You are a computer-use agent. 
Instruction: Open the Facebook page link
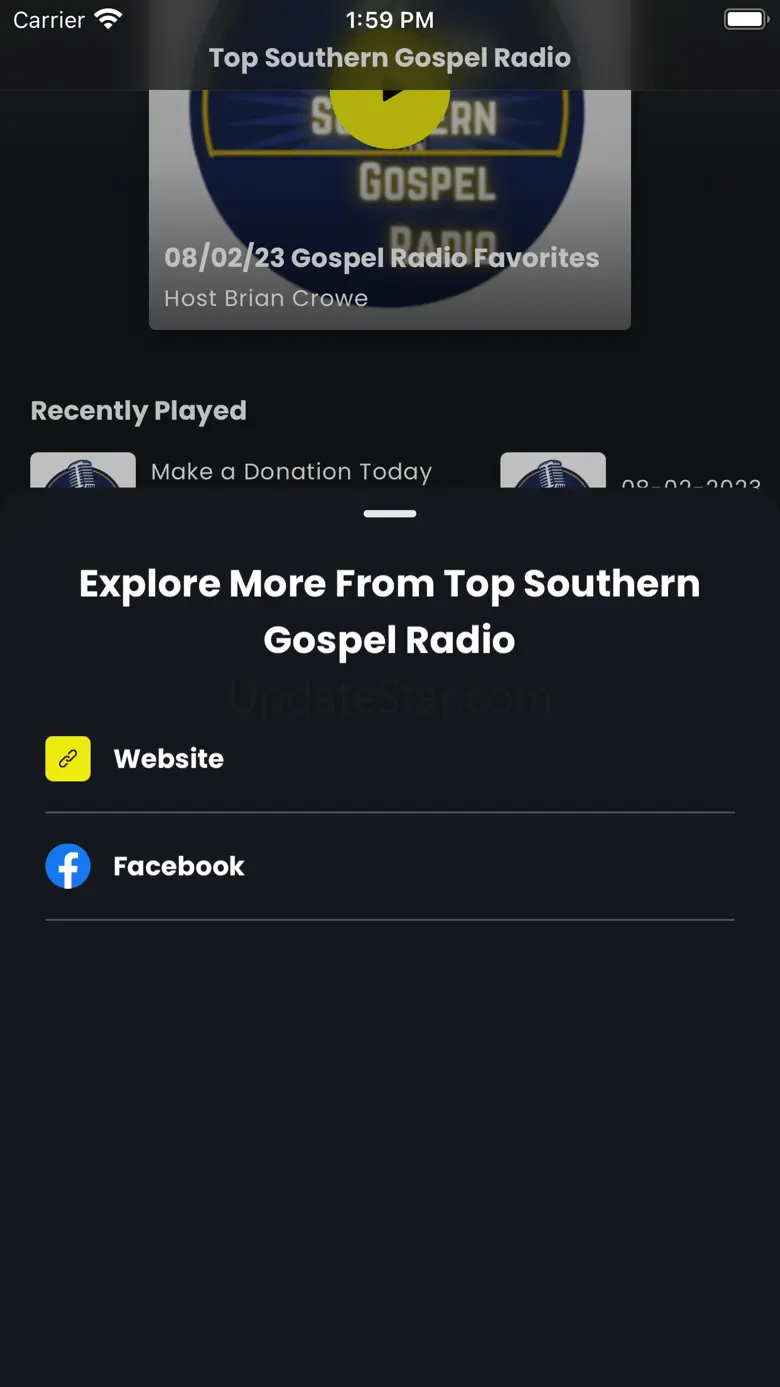click(x=178, y=866)
